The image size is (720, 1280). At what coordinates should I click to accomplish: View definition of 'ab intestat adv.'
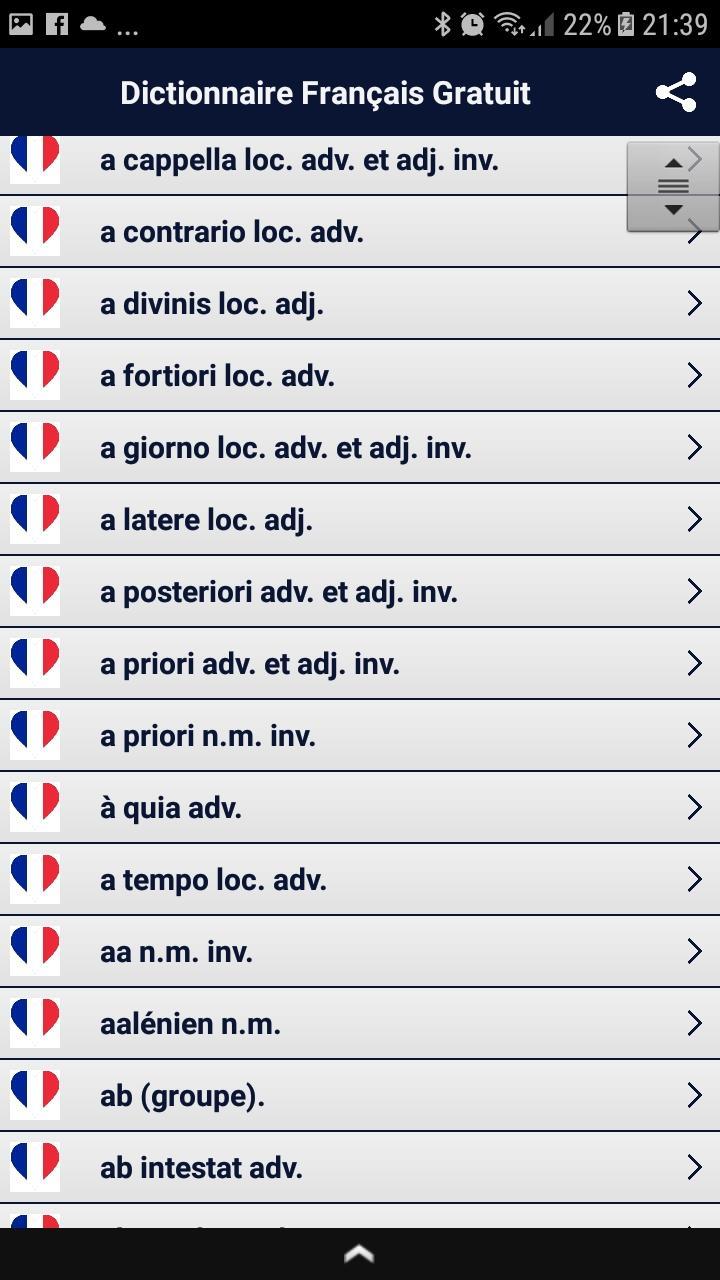(360, 1168)
